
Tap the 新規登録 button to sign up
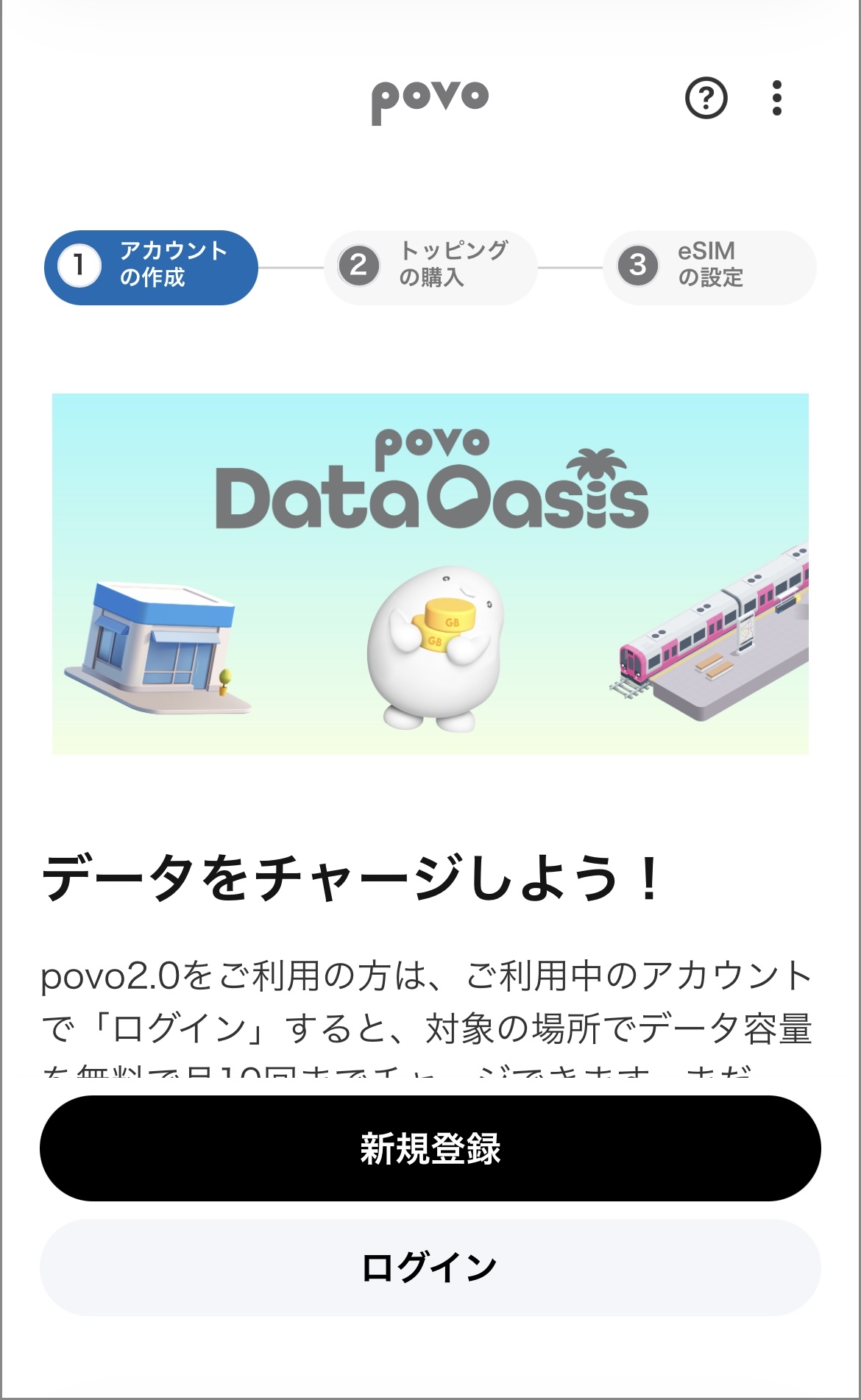[431, 1148]
